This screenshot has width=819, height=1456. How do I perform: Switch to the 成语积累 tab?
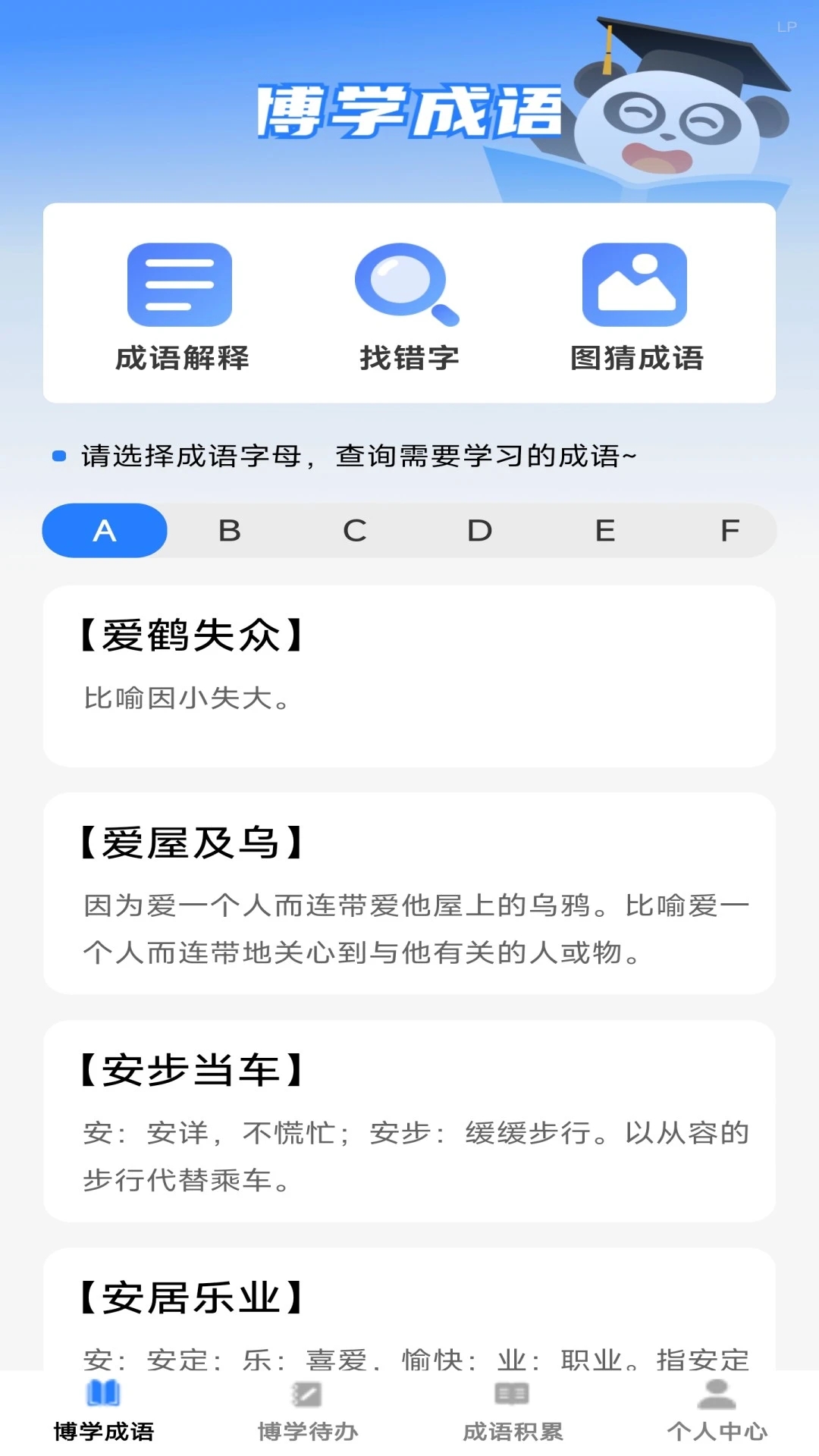click(x=513, y=1414)
